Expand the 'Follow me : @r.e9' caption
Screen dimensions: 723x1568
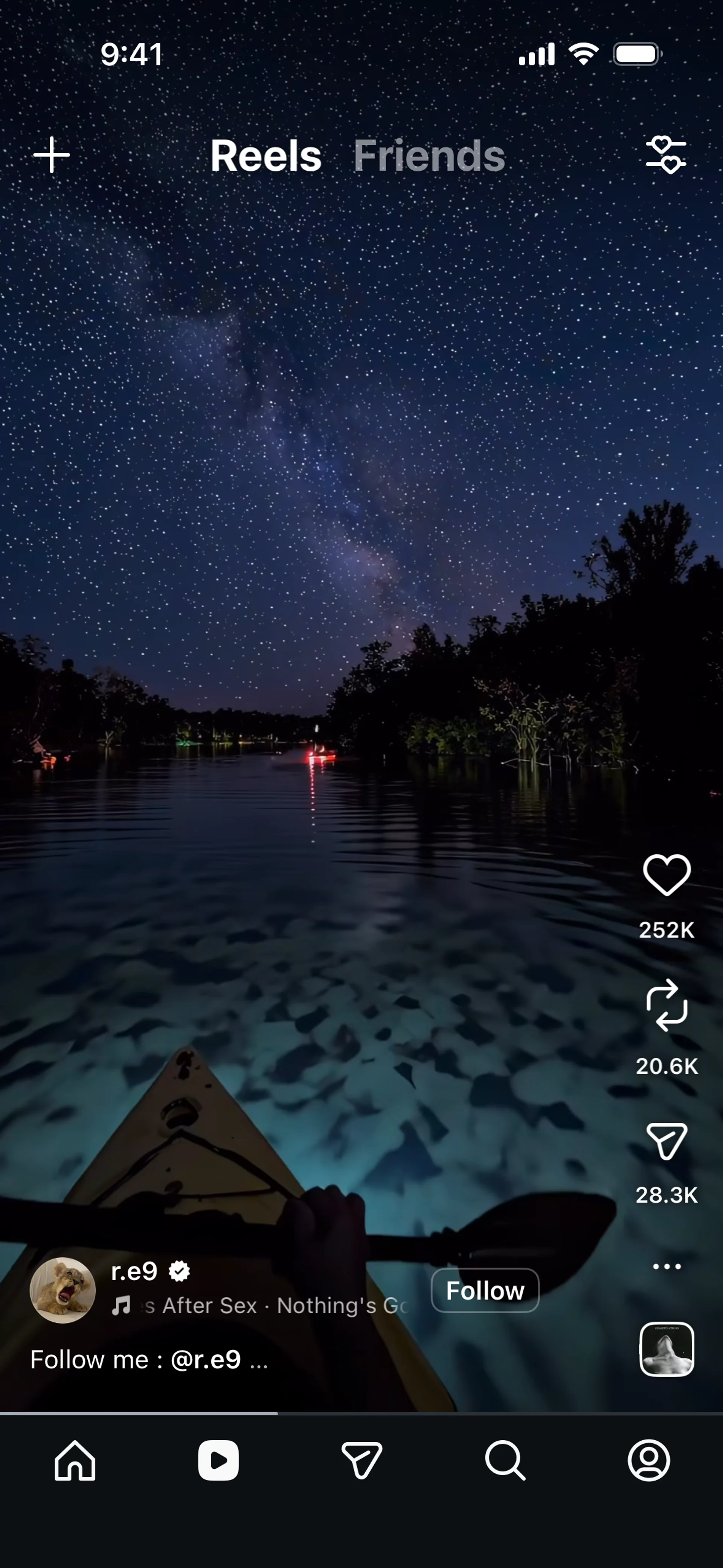[149, 1360]
